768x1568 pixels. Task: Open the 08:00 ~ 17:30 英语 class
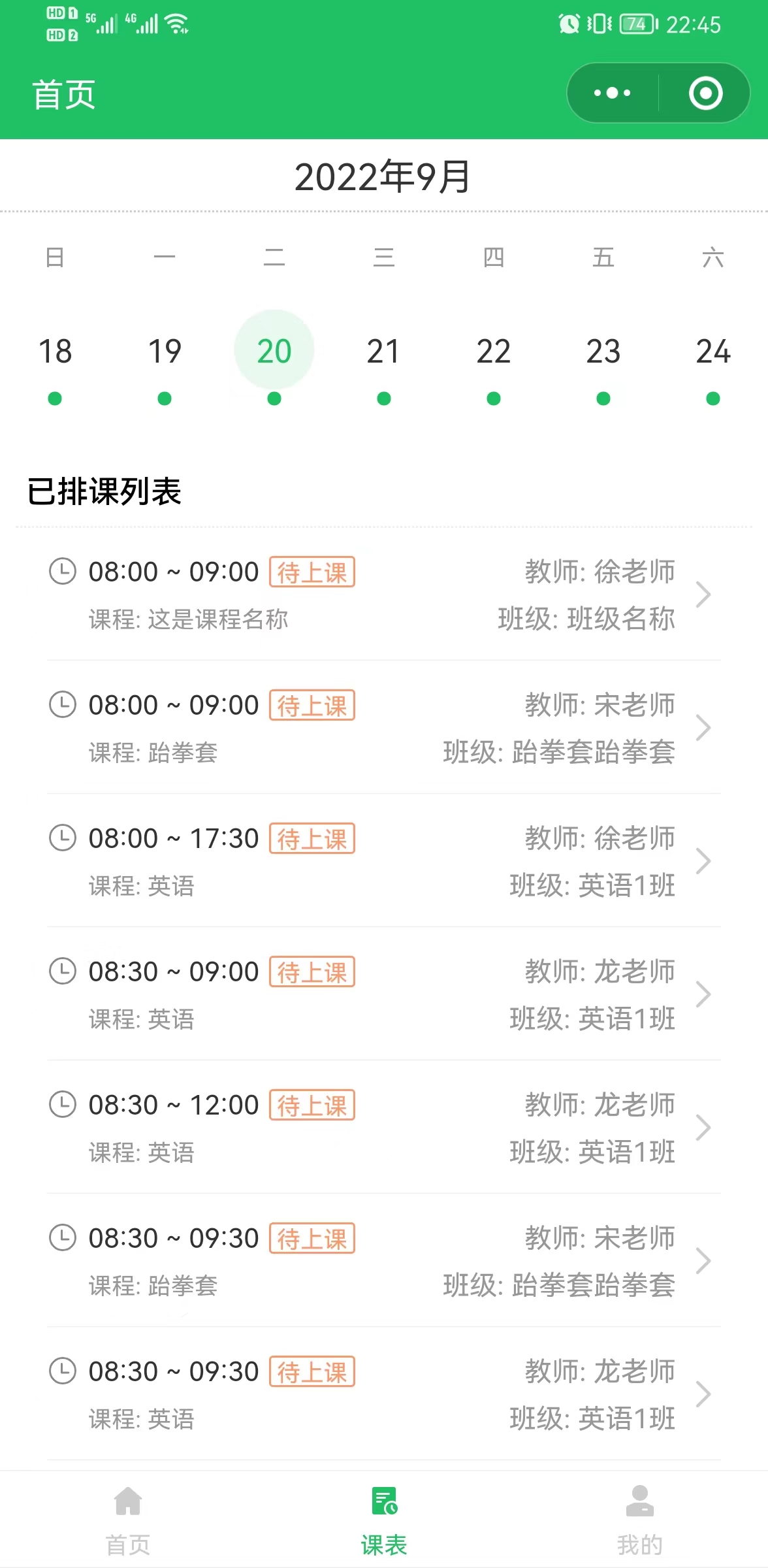384,861
